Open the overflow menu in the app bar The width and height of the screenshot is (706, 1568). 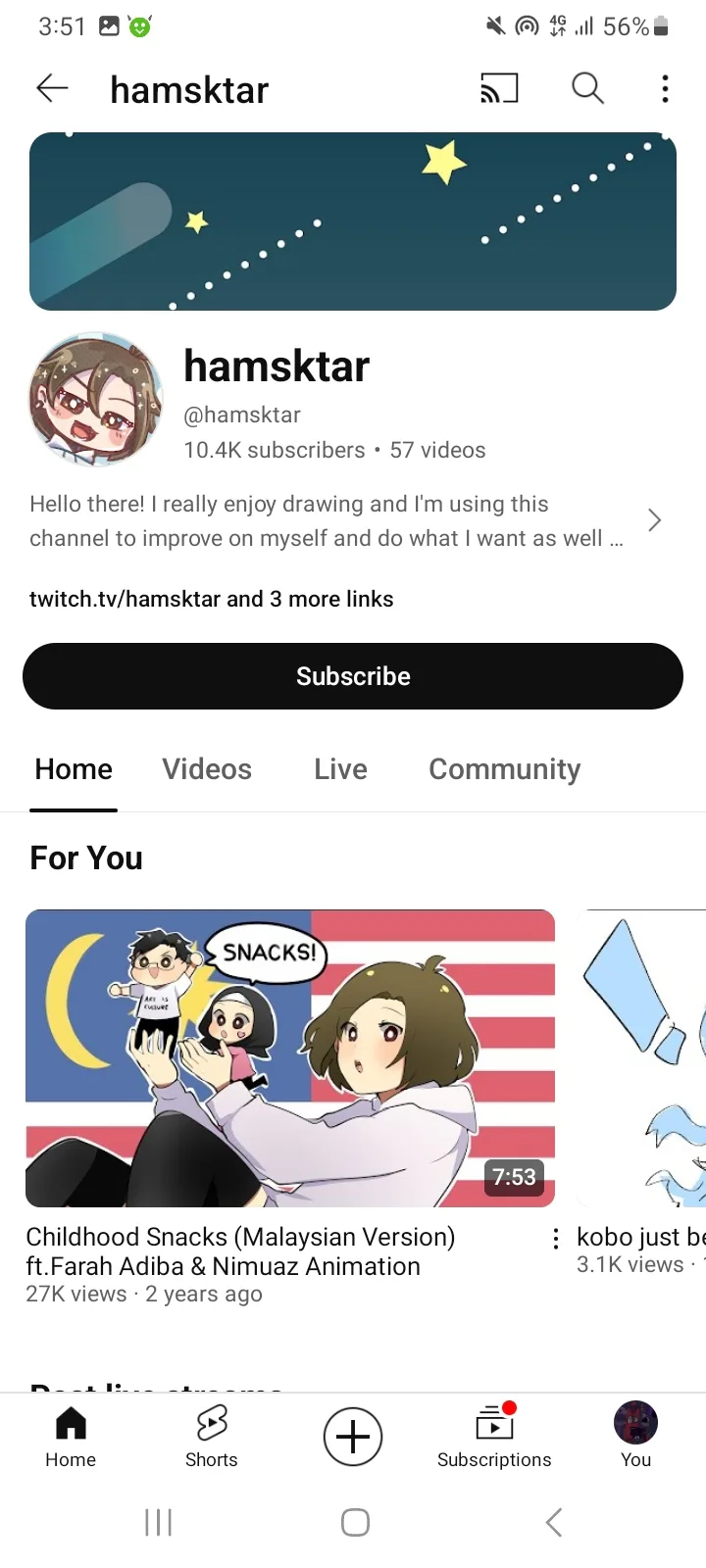click(x=665, y=89)
